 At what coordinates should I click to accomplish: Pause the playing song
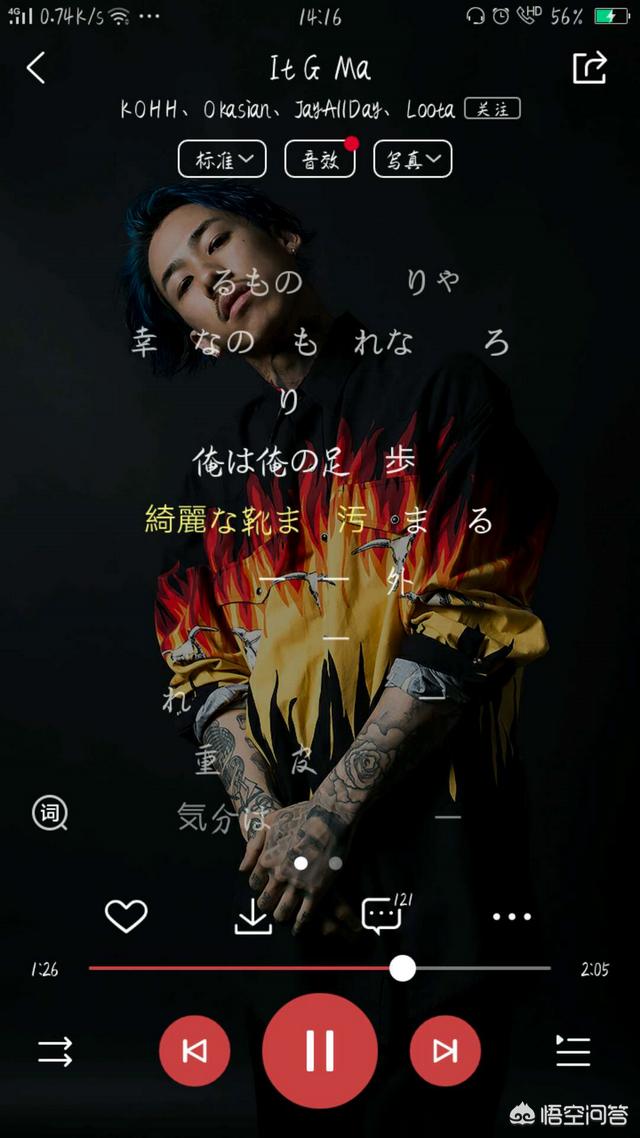pos(320,1051)
